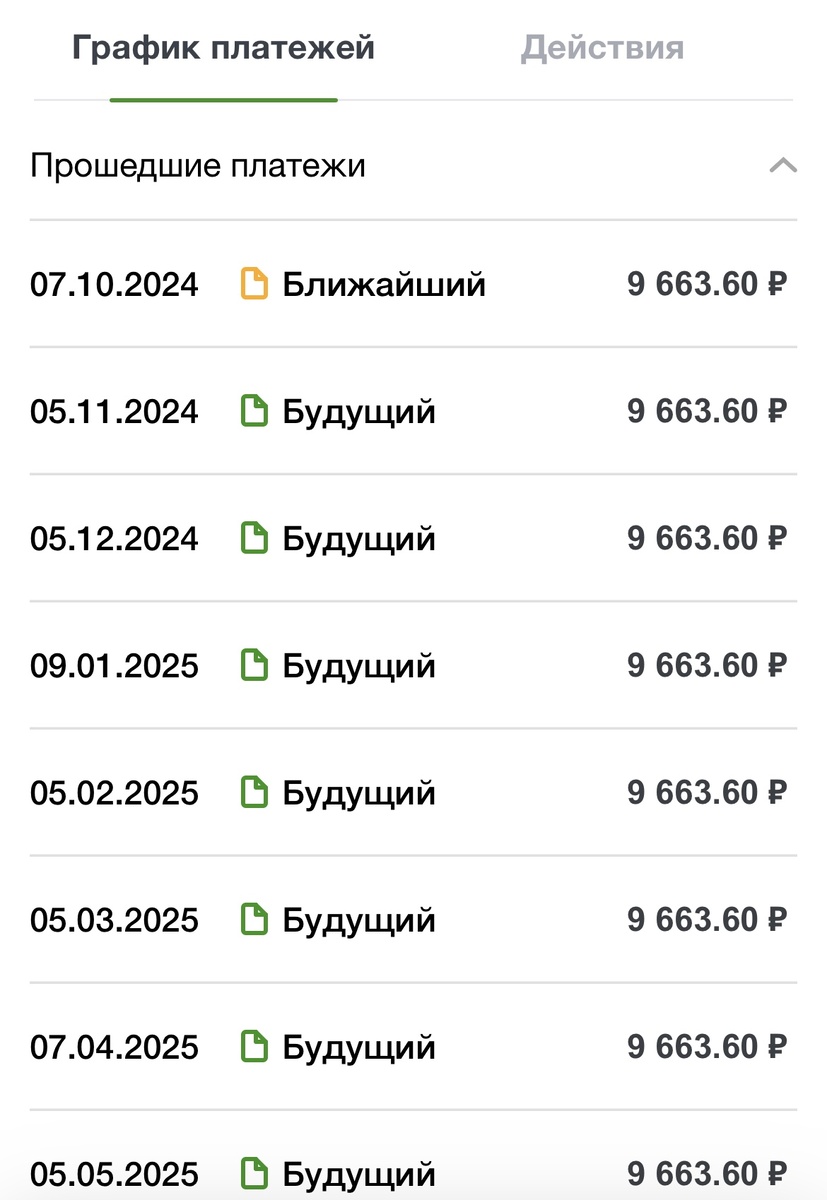The image size is (827, 1200).
Task: Select the График платежей tab
Action: point(223,48)
